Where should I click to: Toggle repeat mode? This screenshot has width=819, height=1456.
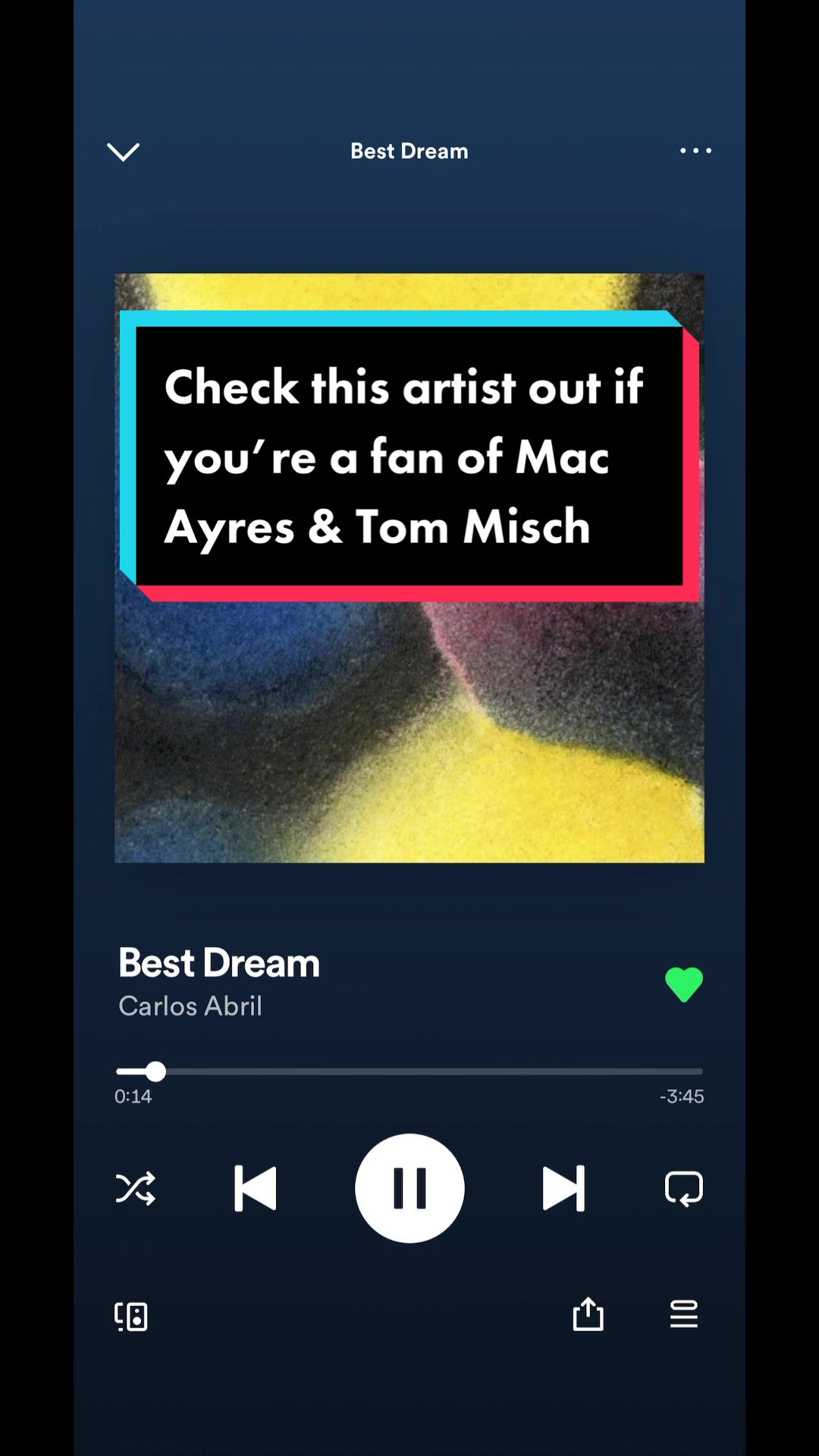point(683,1188)
